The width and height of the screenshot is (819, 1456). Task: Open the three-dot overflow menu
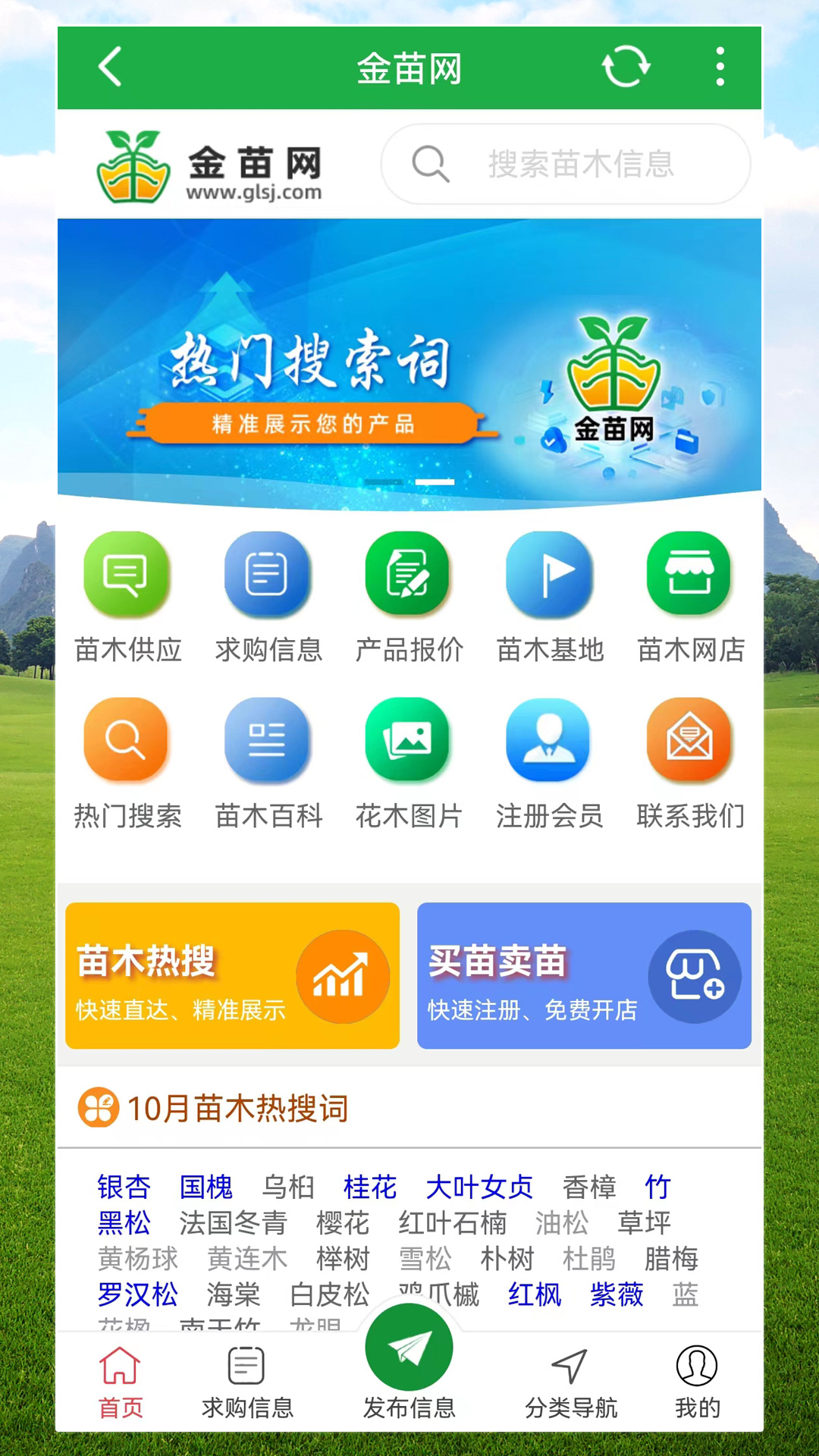(720, 67)
